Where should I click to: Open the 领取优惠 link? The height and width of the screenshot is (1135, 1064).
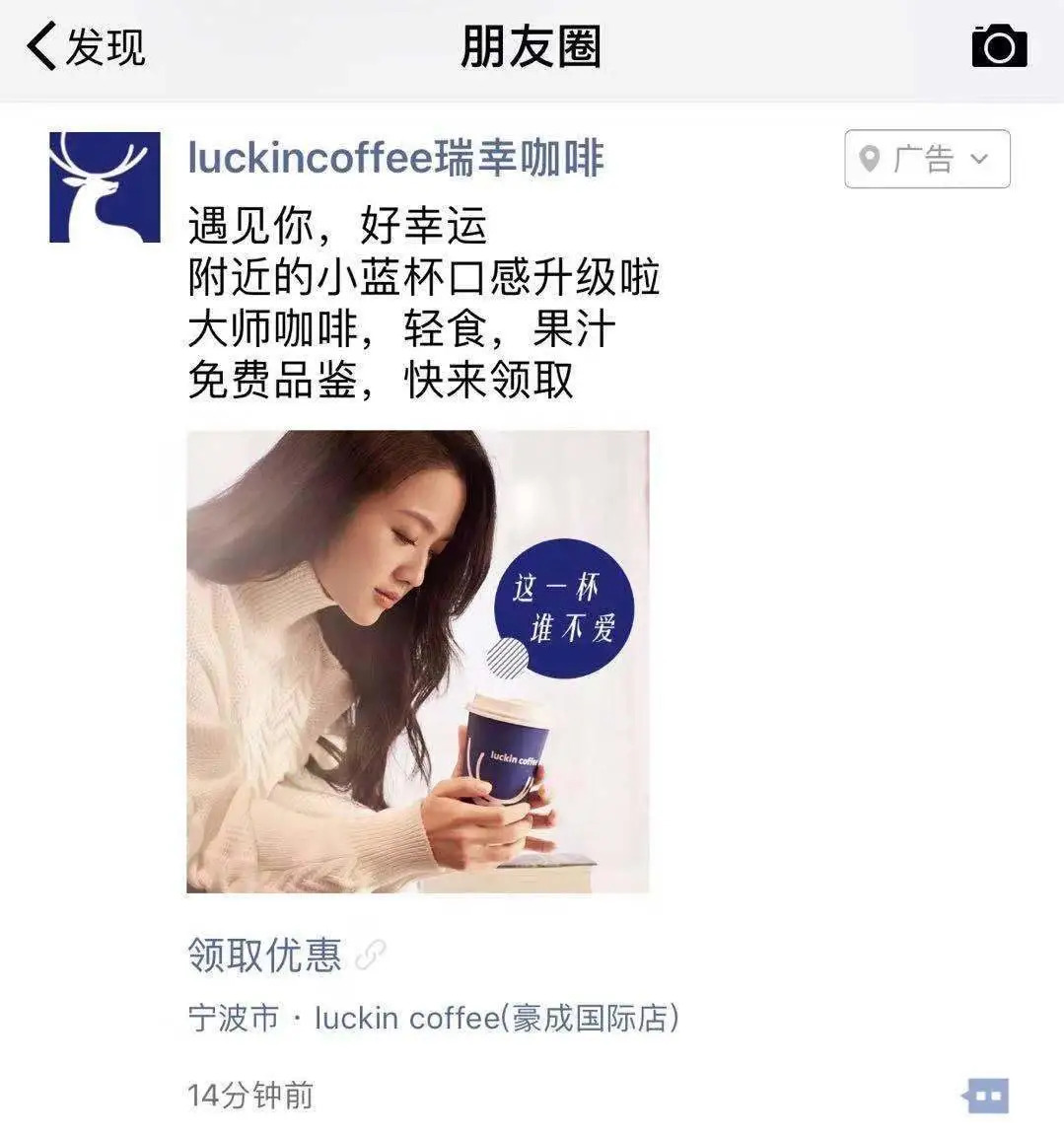tap(264, 955)
